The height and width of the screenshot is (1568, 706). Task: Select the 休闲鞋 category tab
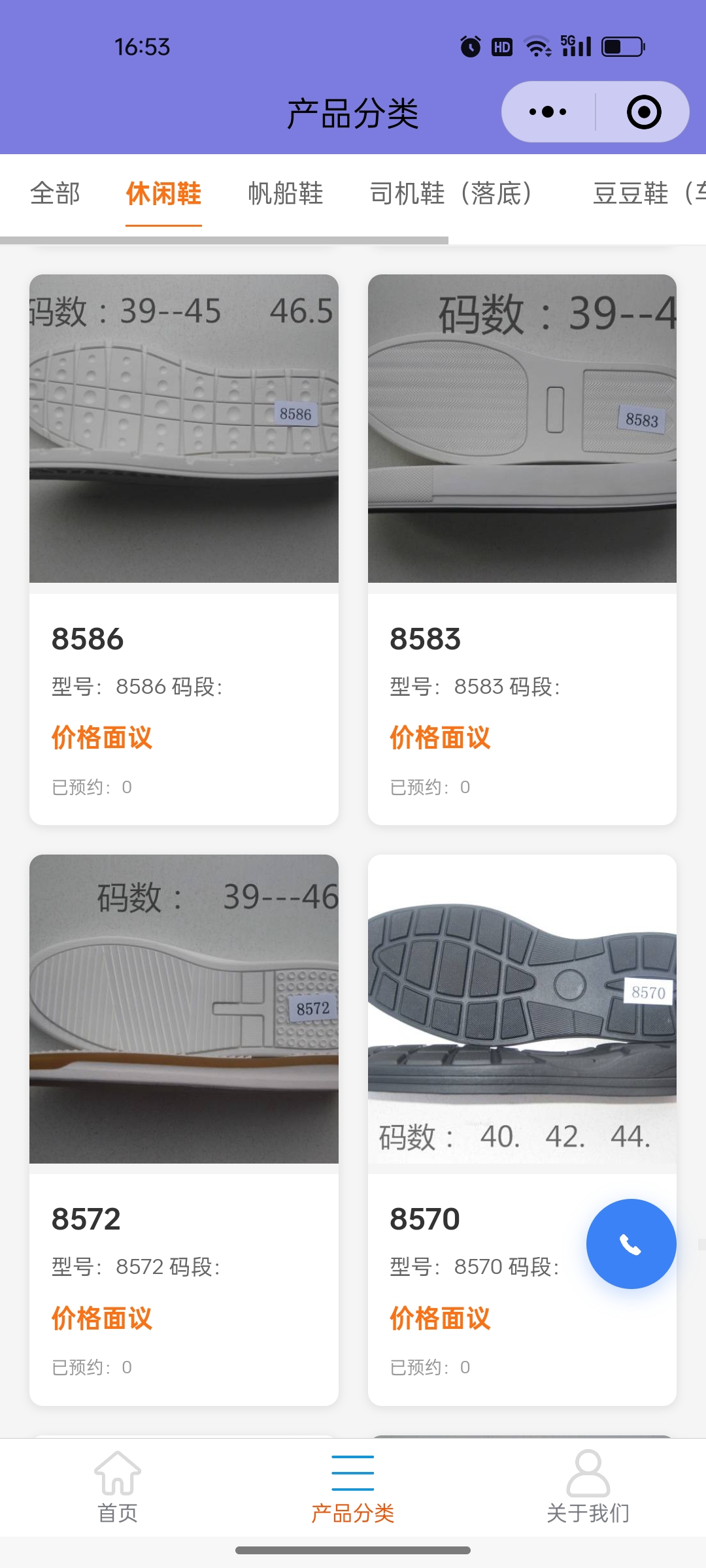(x=163, y=193)
